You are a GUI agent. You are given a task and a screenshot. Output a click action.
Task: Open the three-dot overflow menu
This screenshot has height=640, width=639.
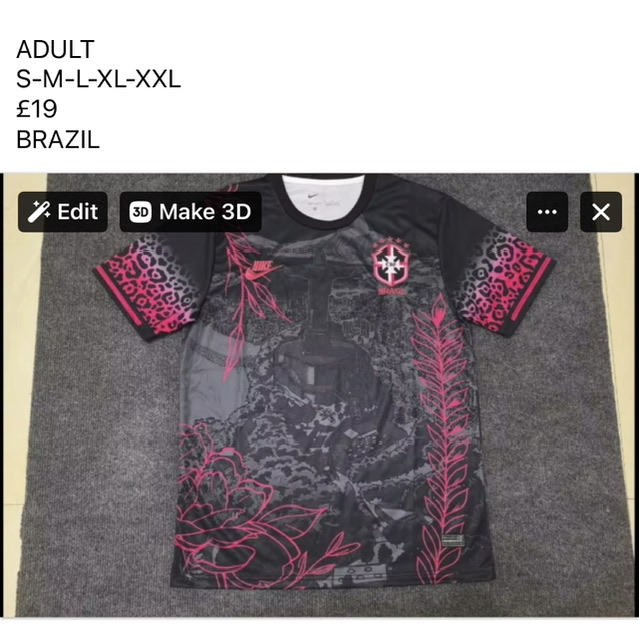pos(547,212)
